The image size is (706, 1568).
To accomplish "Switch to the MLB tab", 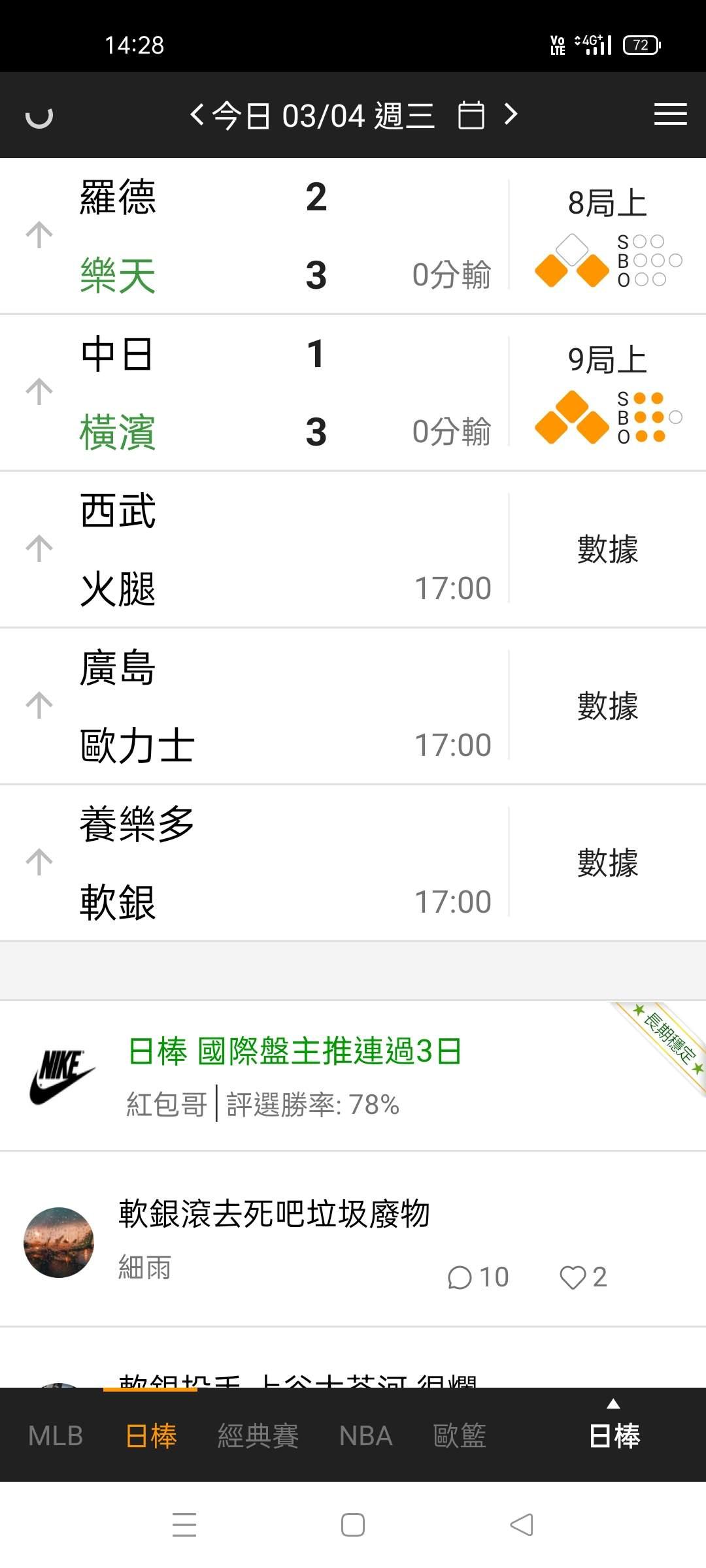I will pyautogui.click(x=56, y=1435).
